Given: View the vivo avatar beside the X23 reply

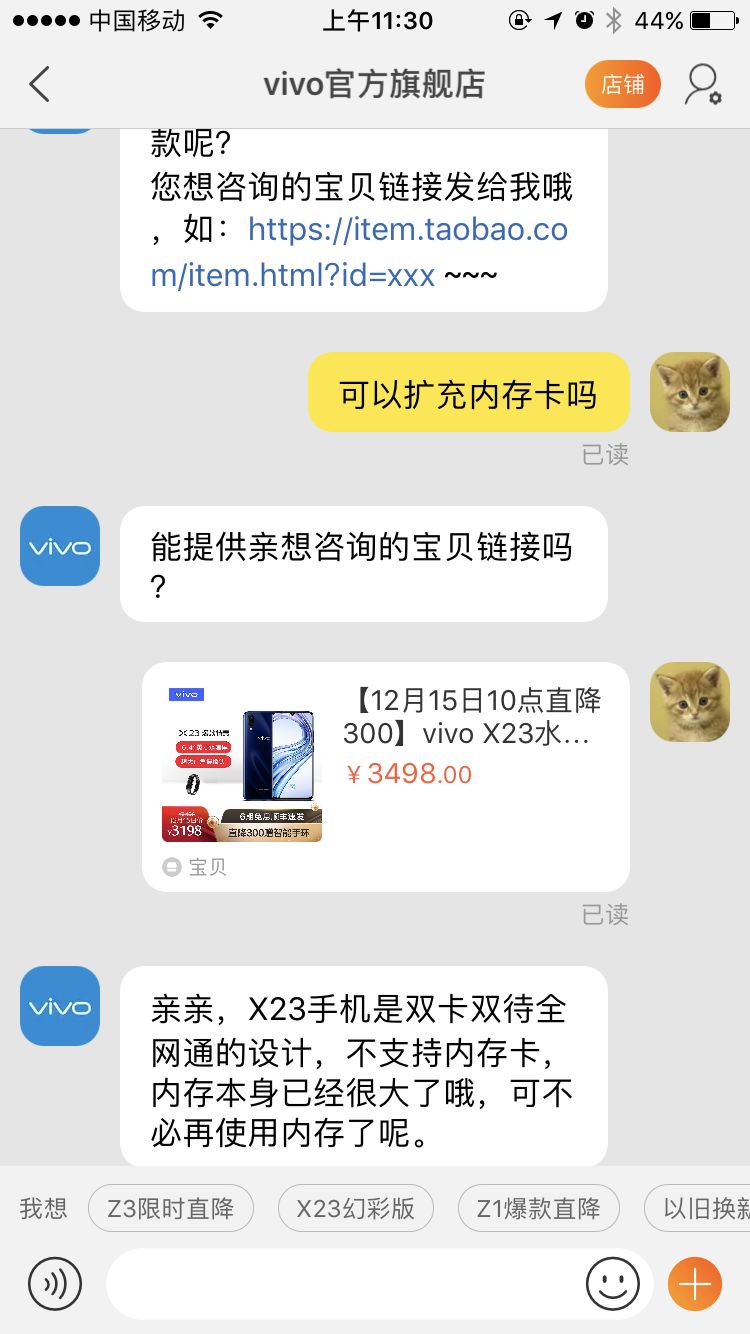Looking at the screenshot, I should (x=60, y=1005).
